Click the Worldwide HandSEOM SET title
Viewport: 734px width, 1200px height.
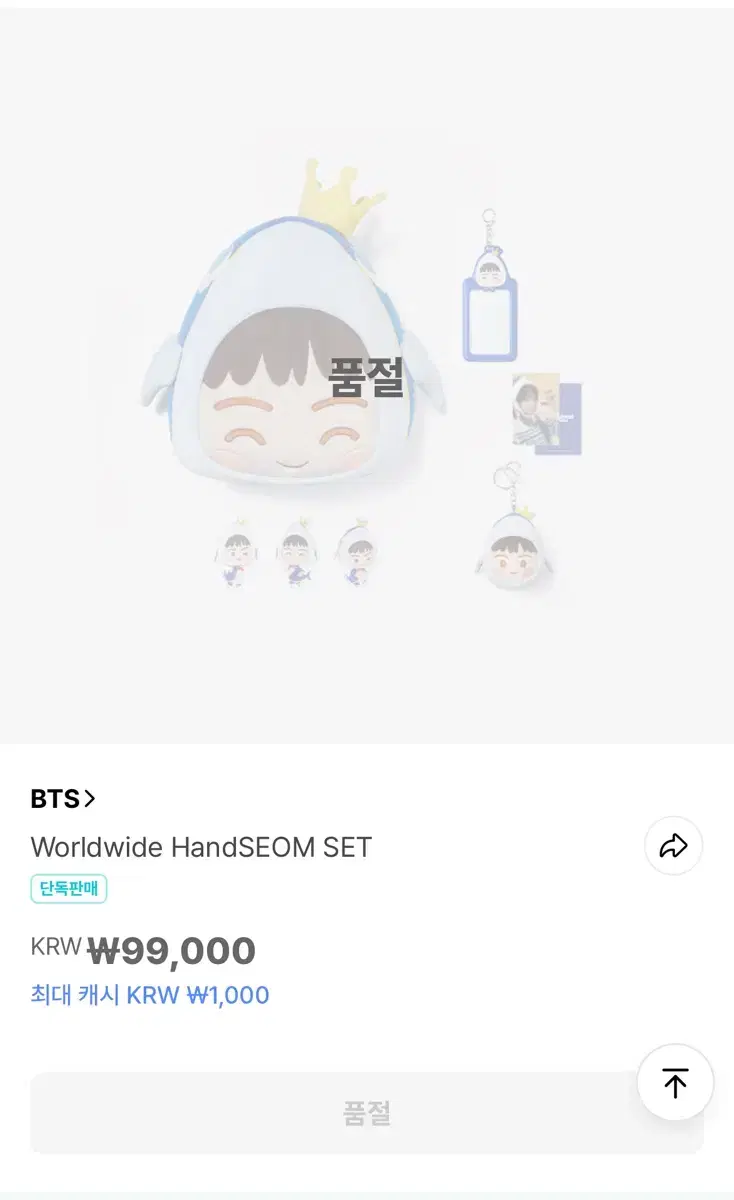(200, 848)
